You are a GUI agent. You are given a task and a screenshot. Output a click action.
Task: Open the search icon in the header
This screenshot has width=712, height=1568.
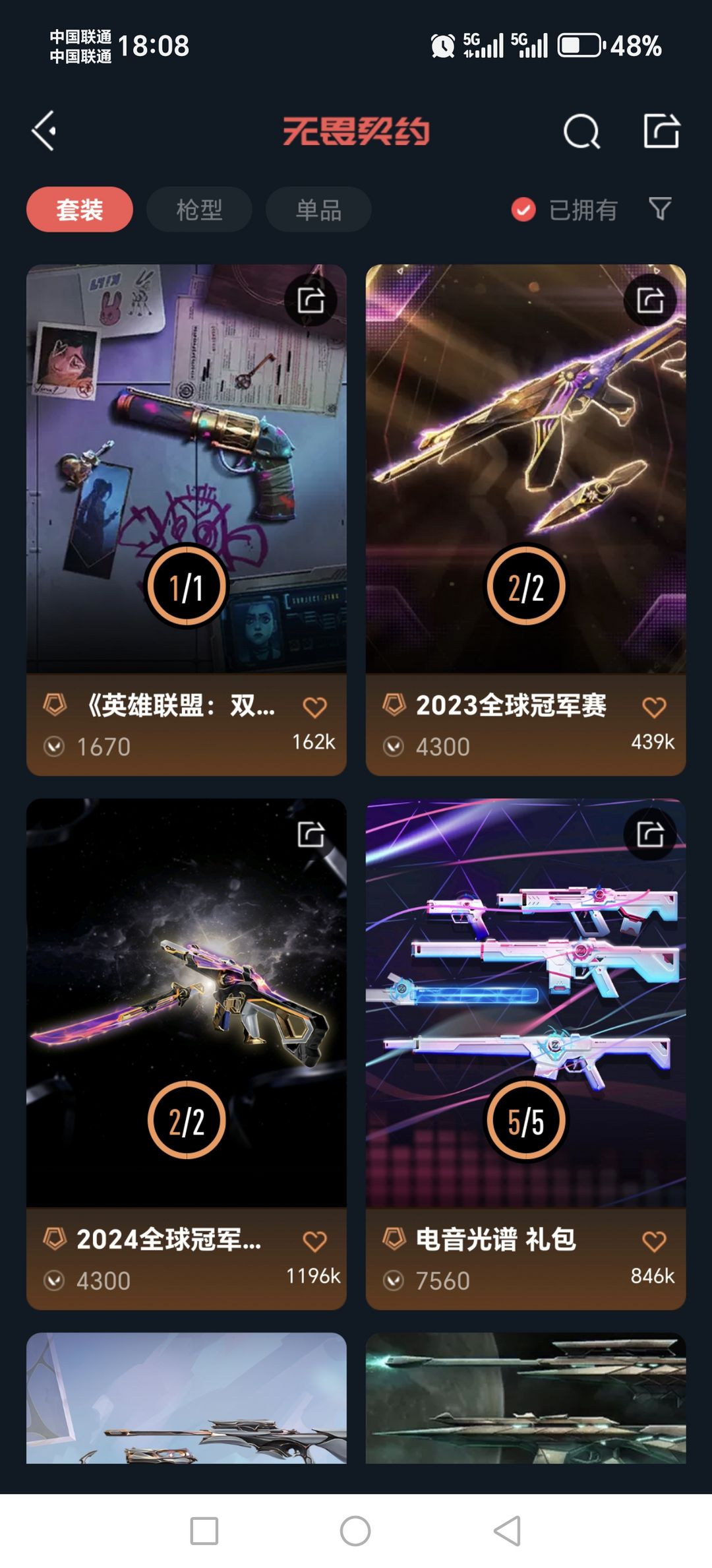(x=581, y=131)
